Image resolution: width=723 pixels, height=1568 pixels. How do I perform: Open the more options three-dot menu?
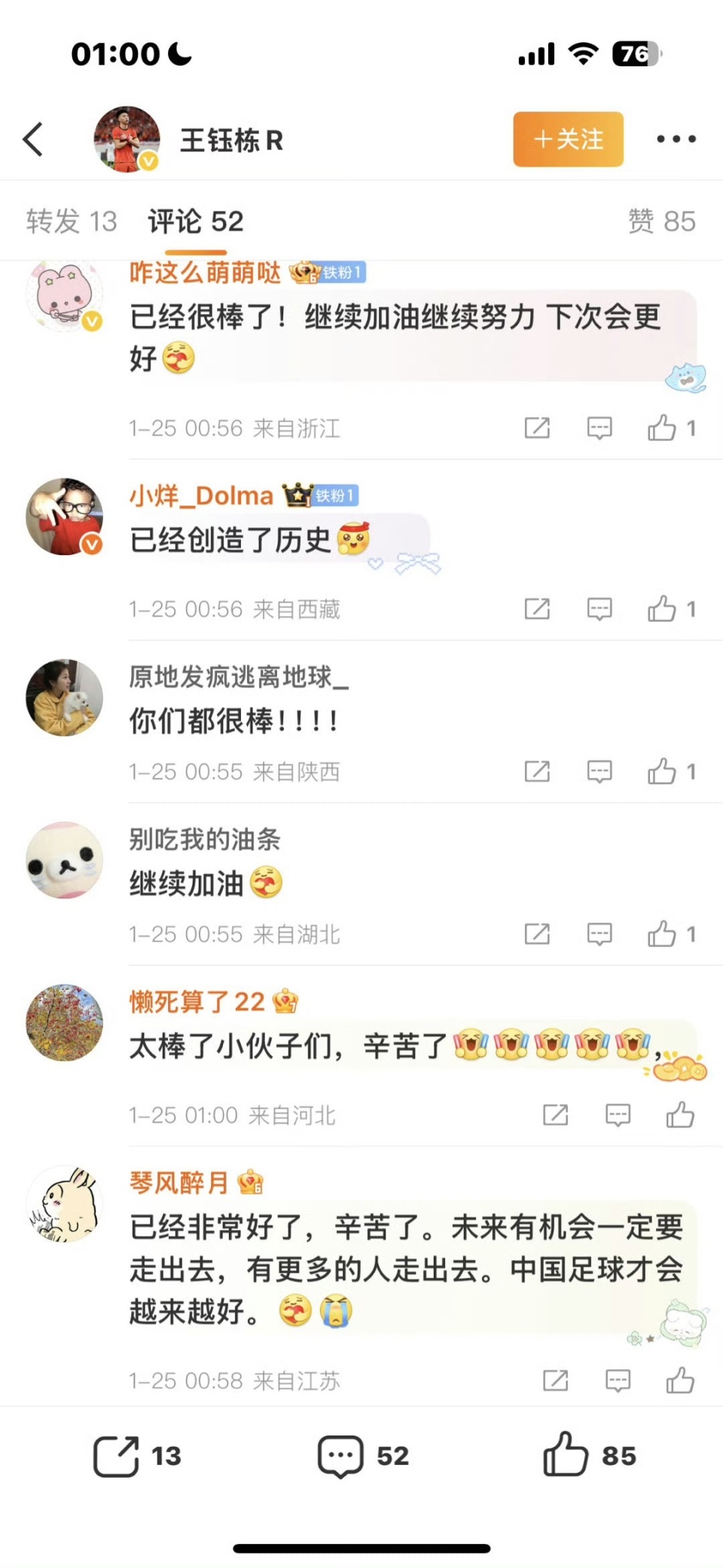(676, 139)
